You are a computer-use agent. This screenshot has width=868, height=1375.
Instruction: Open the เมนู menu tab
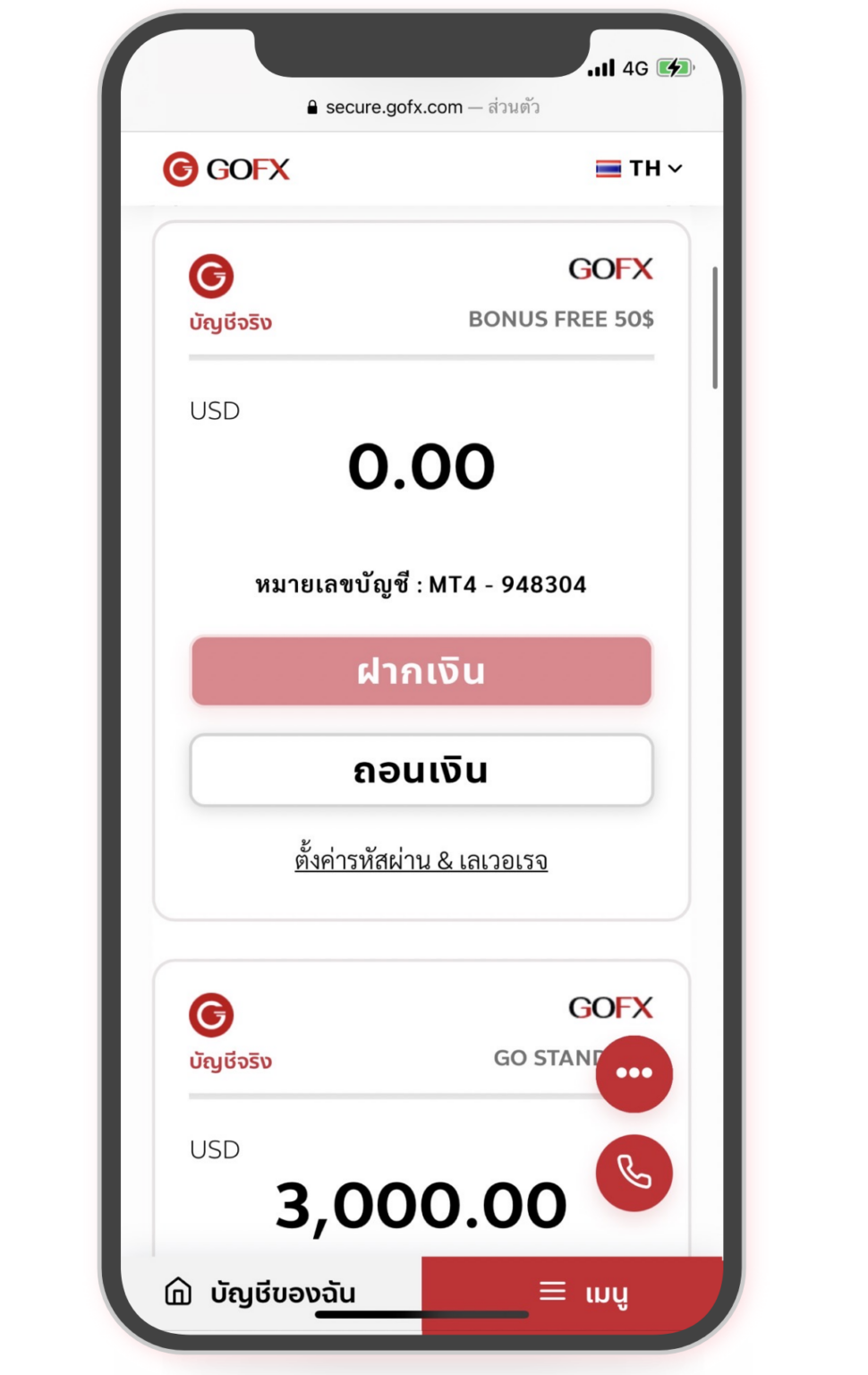coord(582,1293)
